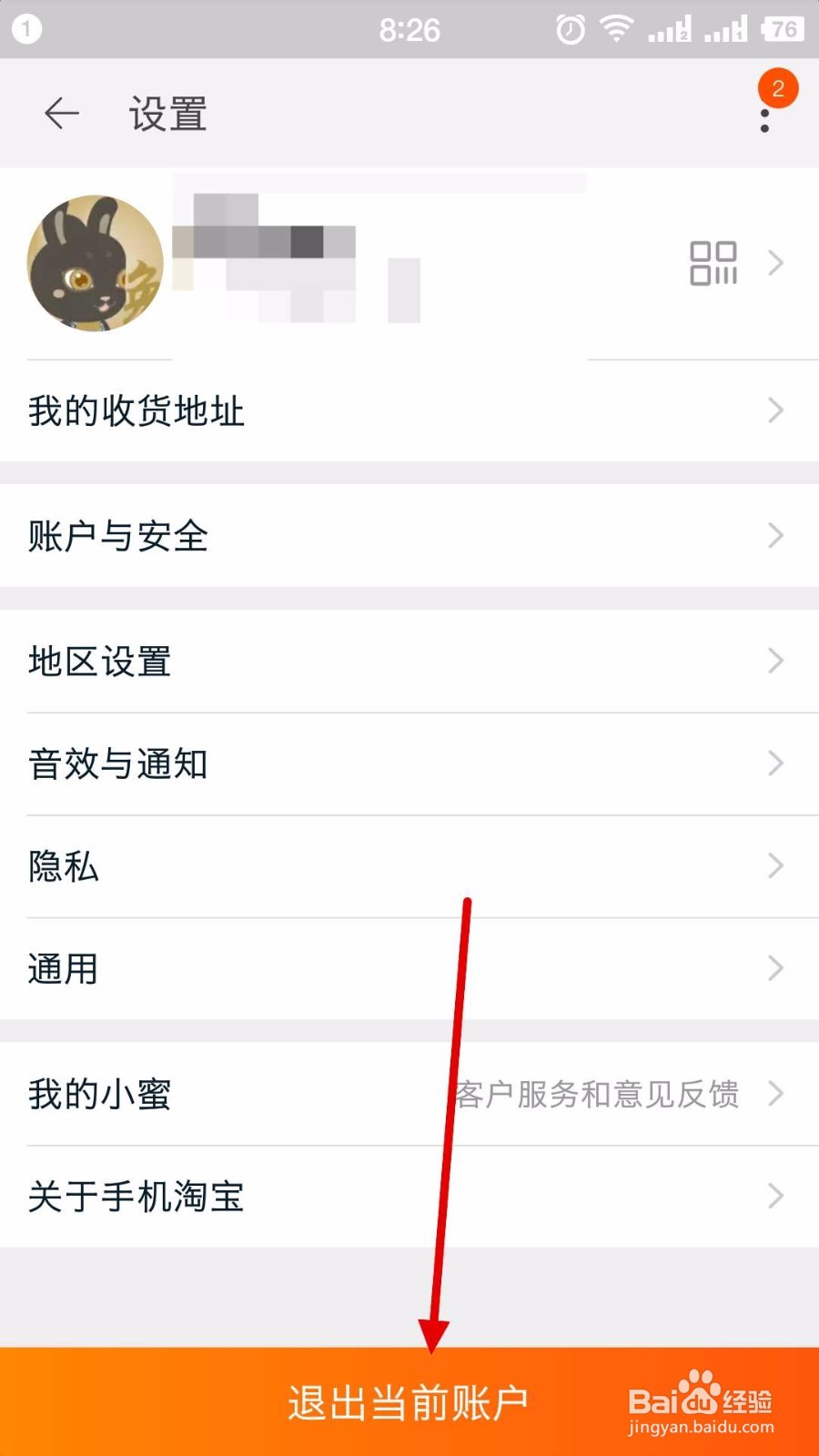Open the user avatar image
The image size is (819, 1456).
point(95,263)
